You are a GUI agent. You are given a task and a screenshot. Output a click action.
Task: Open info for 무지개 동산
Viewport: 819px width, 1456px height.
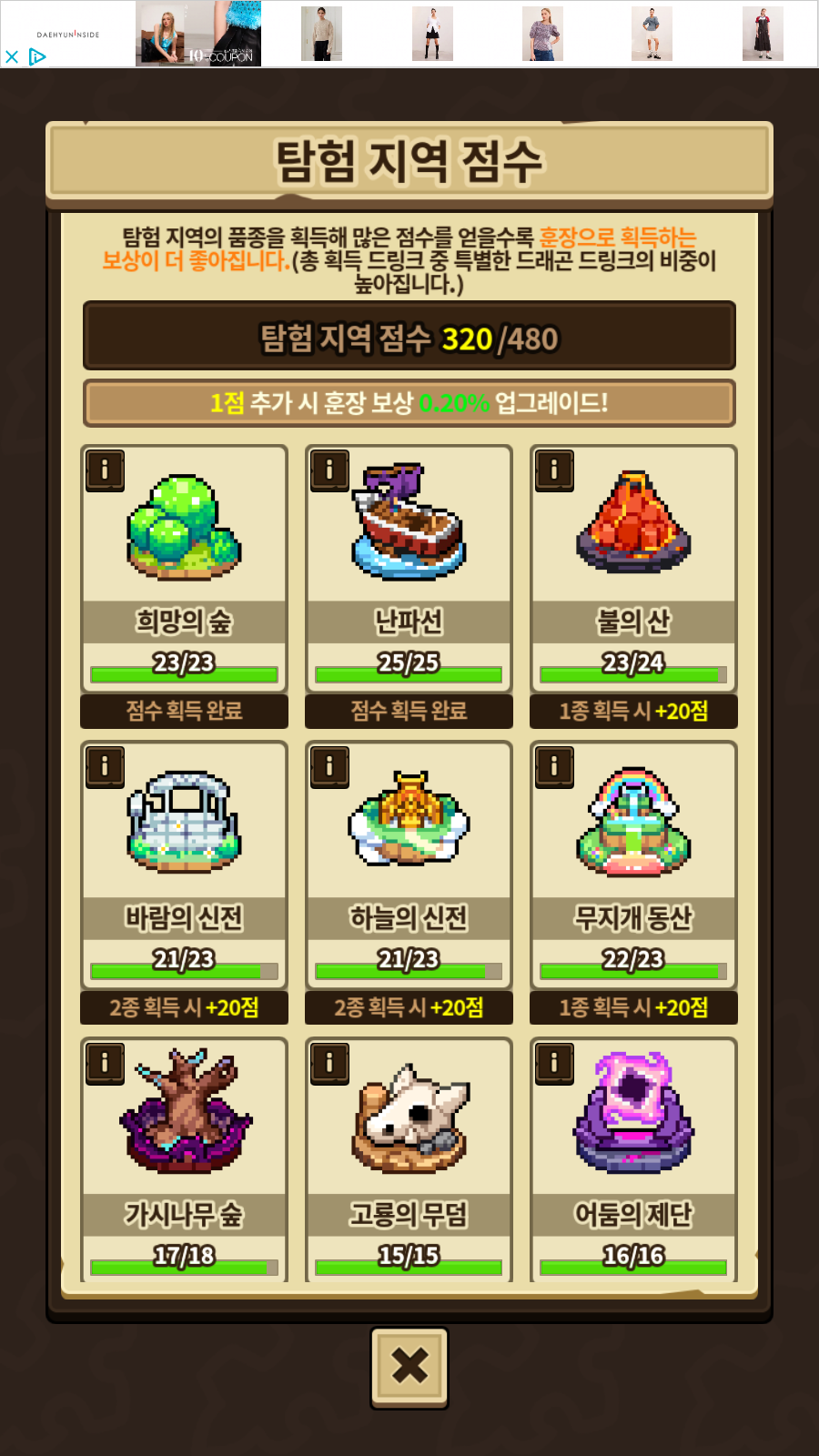[554, 767]
